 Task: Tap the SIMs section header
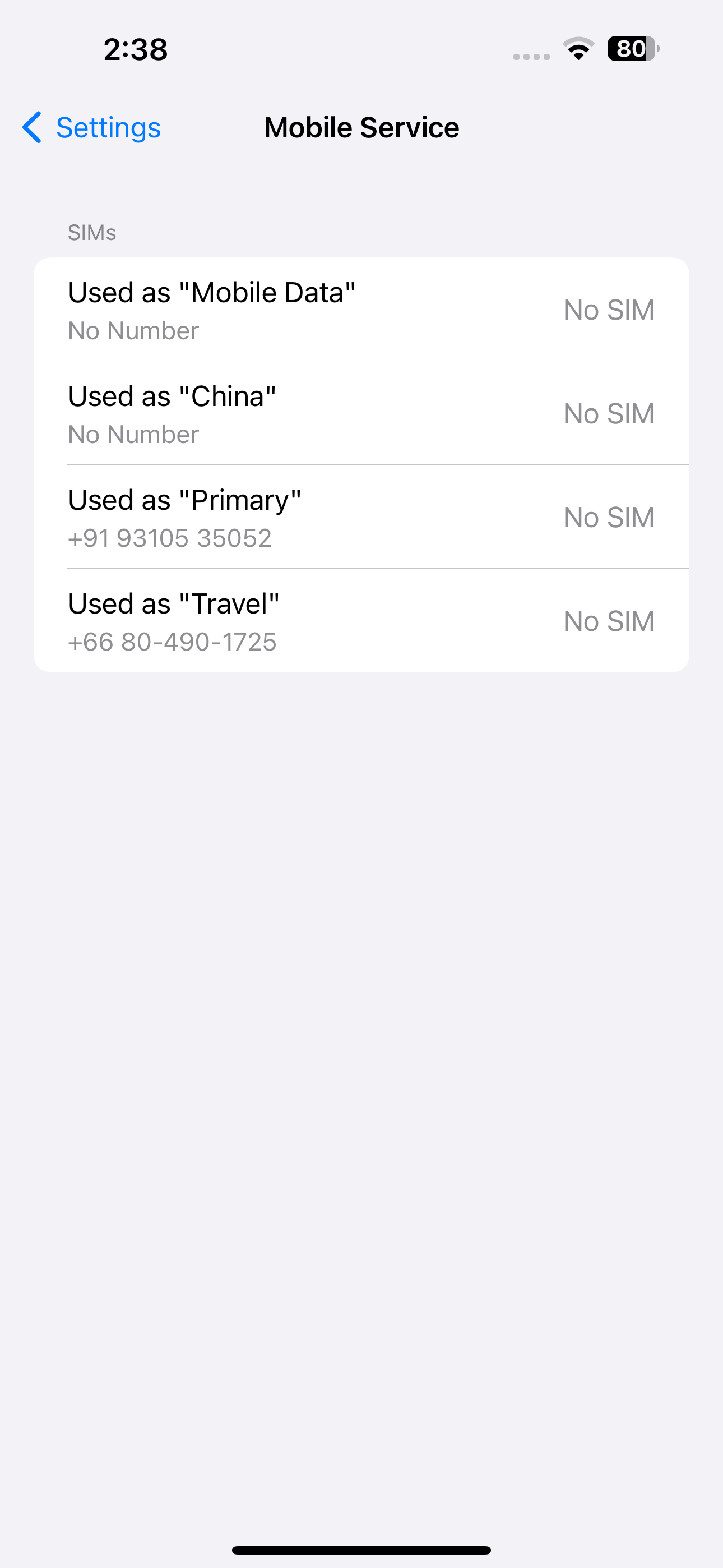point(92,232)
